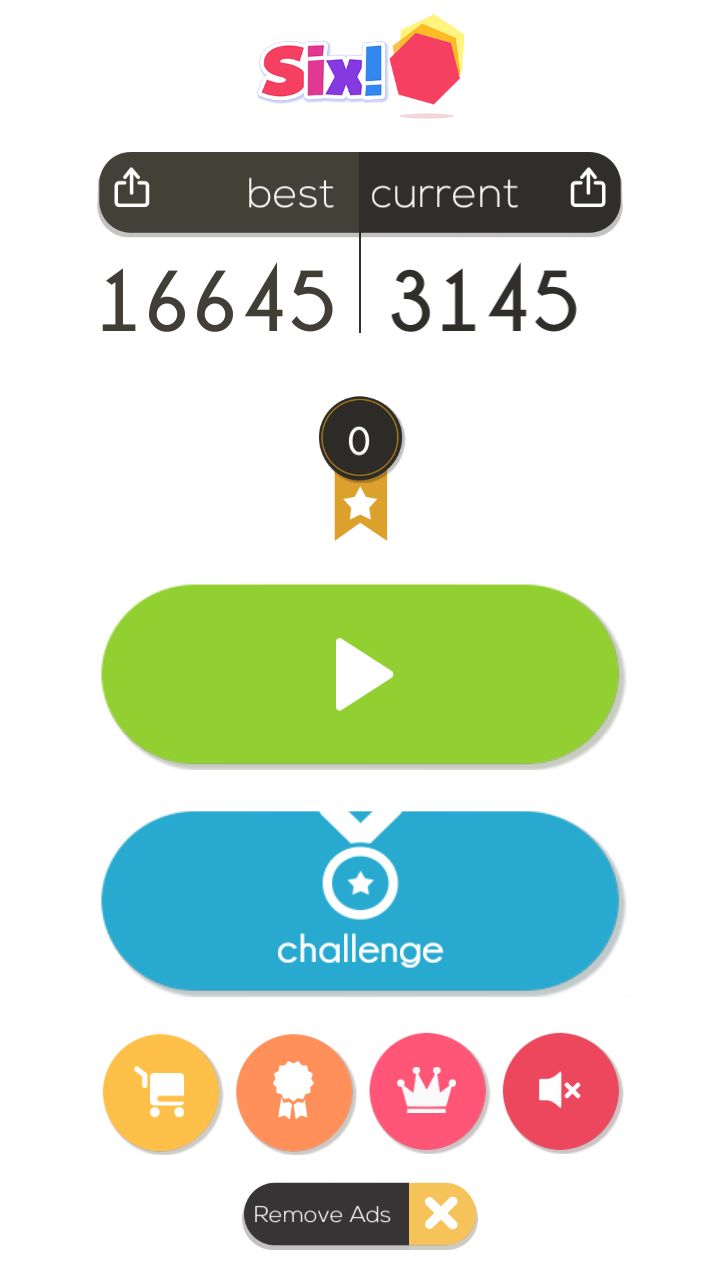Select the best score column
Viewport: 720px width, 1280px height.
290,192
